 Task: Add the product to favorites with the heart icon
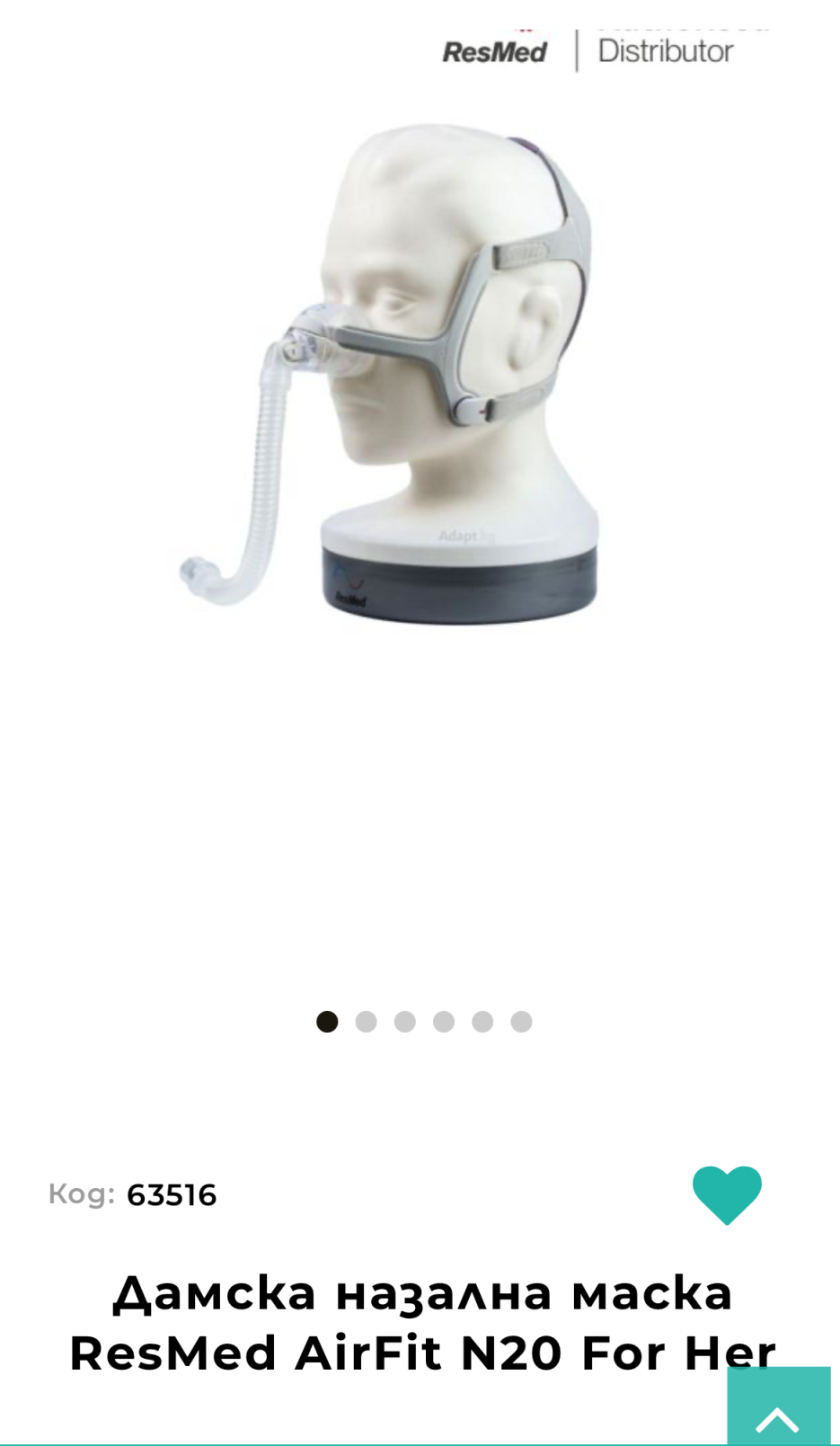pyautogui.click(x=727, y=1194)
